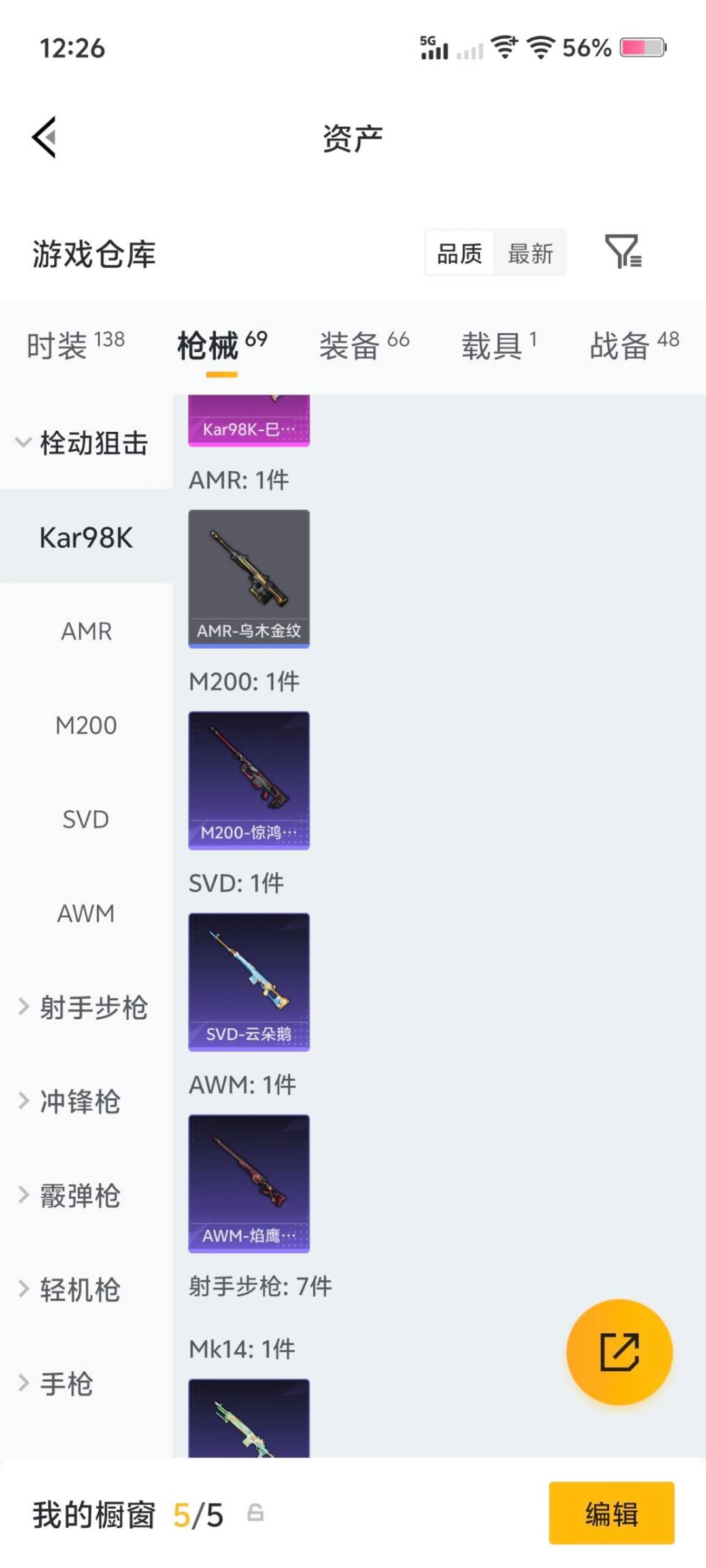Tap the battery indicator in the status bar

[643, 48]
